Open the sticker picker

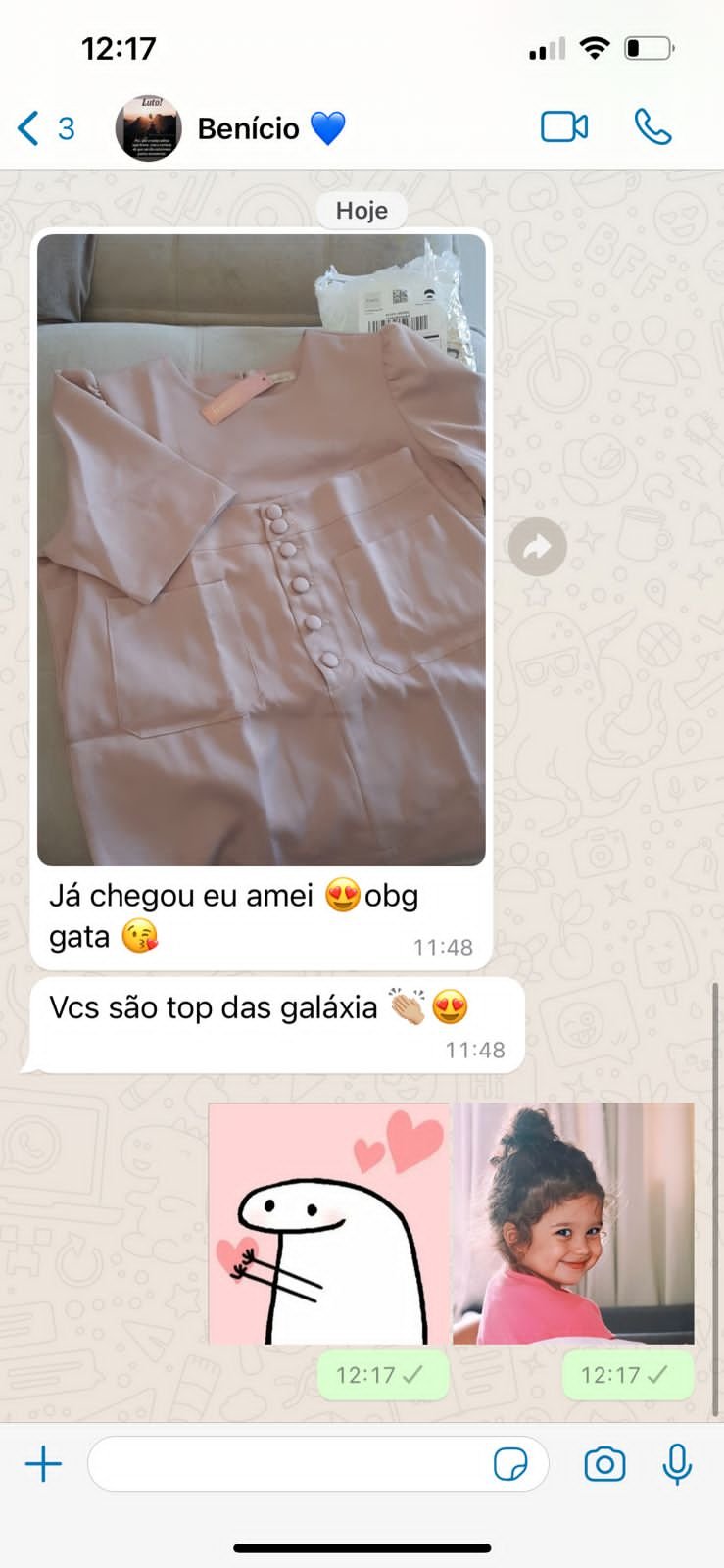510,1465
